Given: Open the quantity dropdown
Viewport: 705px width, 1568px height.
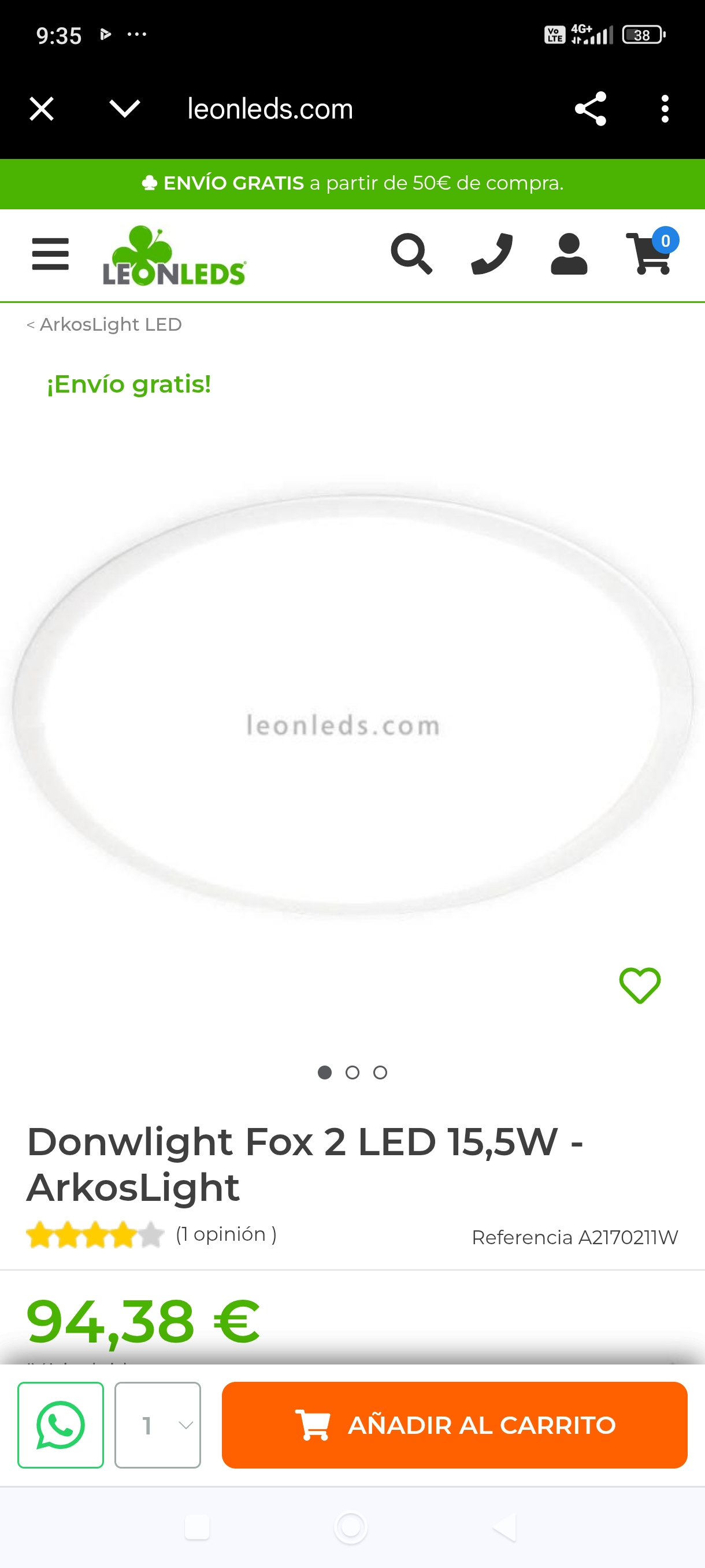Looking at the screenshot, I should click(158, 1425).
